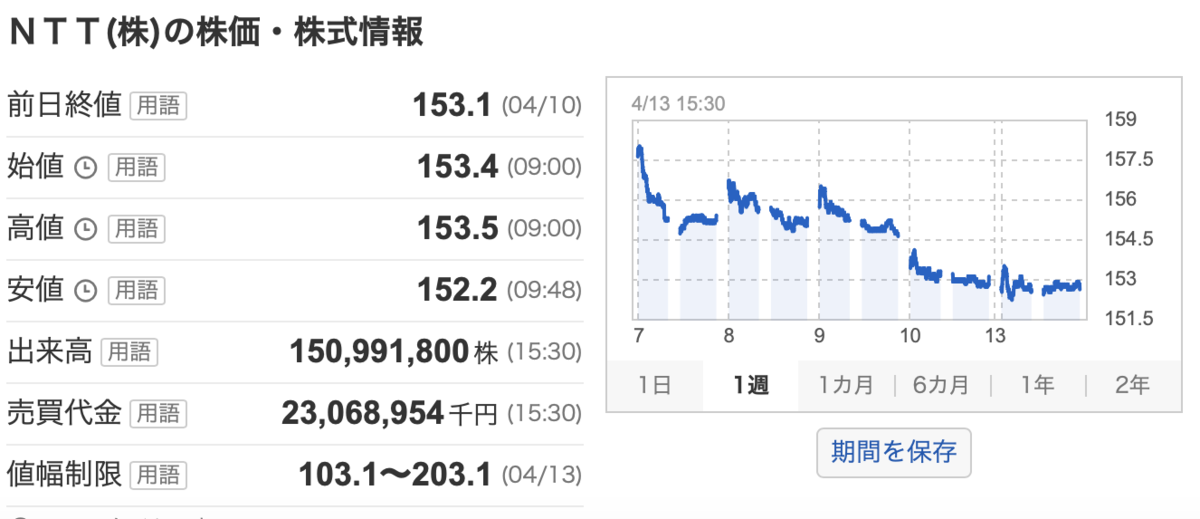
Task: Open the 用語 glossary beside 高値
Action: [135, 229]
